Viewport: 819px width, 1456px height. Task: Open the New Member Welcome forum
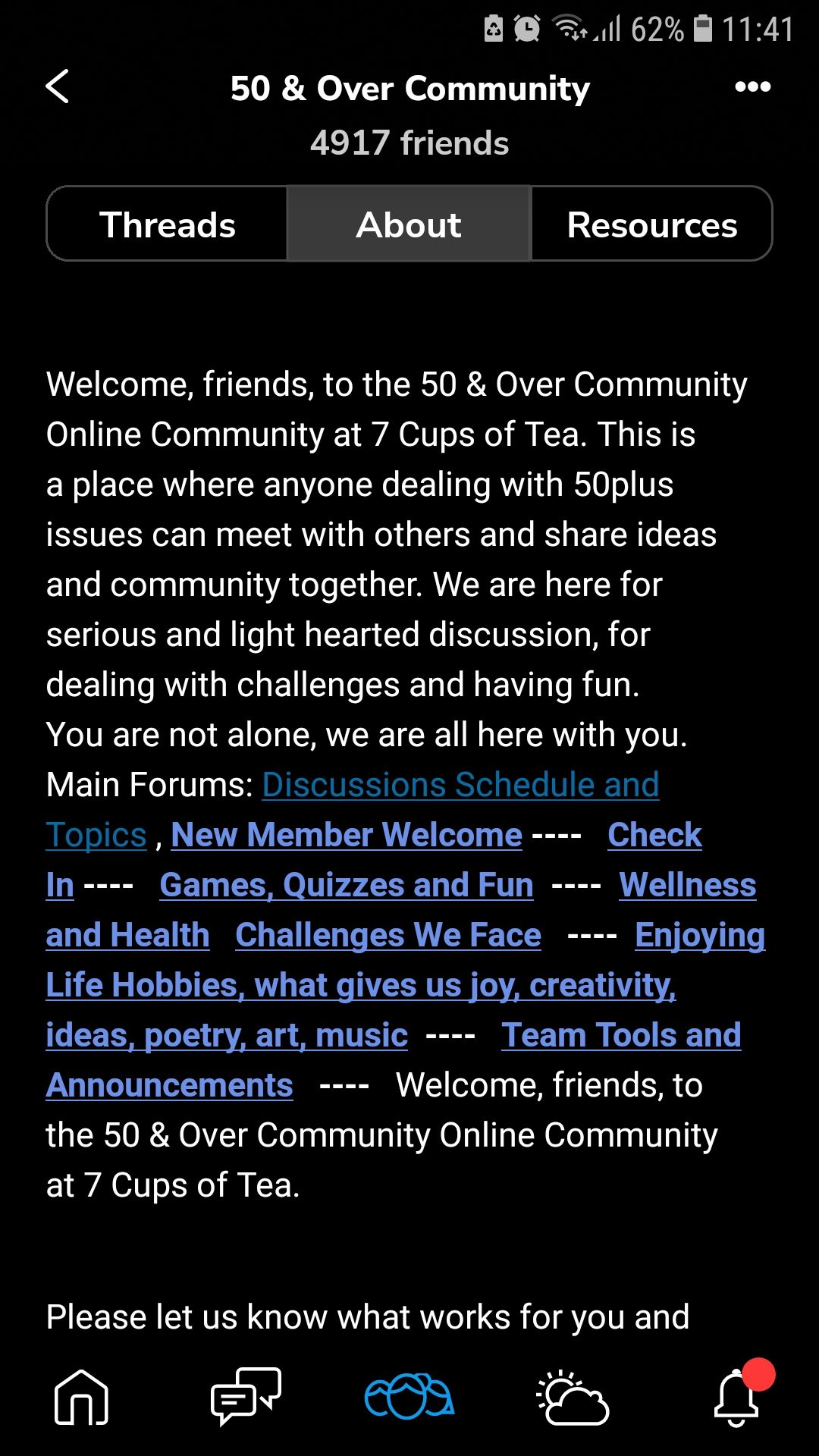coord(347,835)
